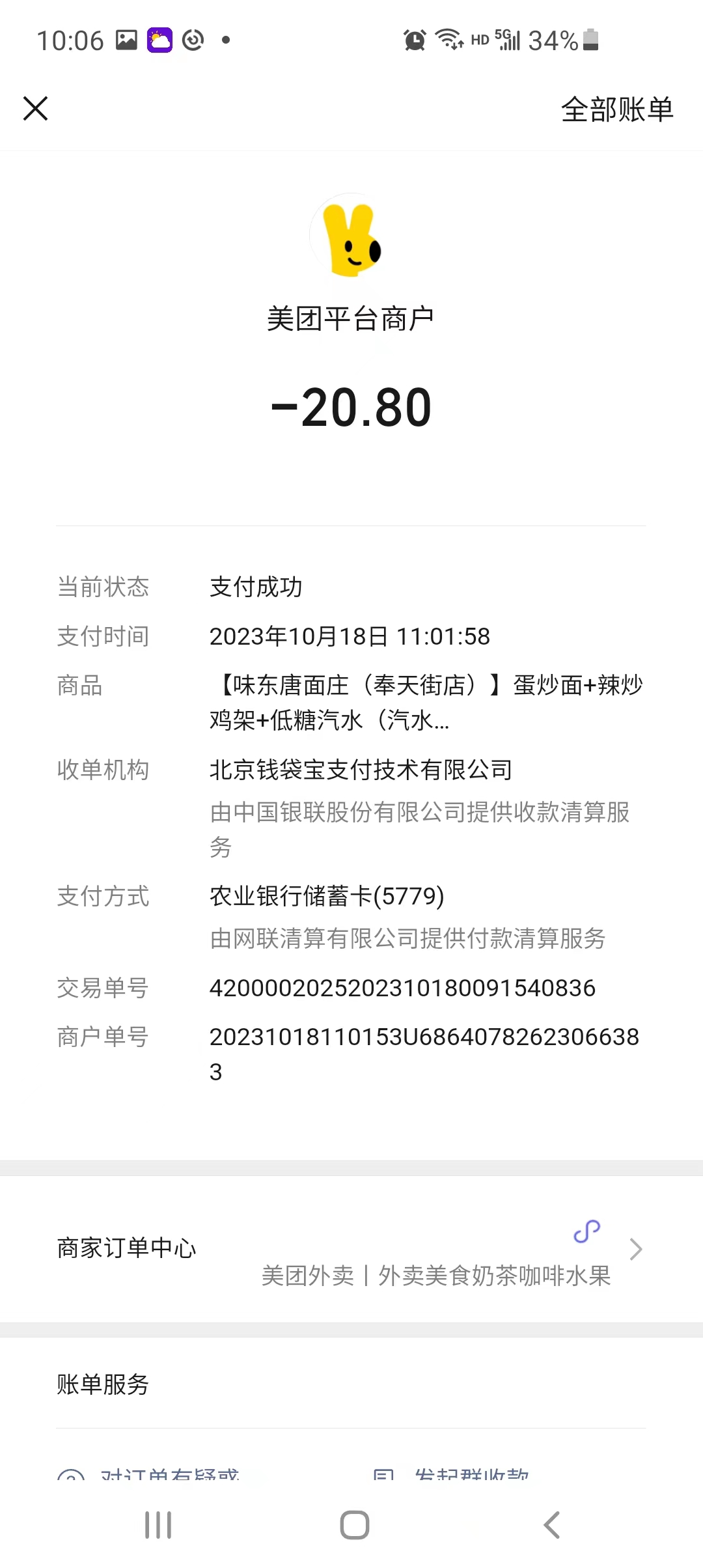Image resolution: width=703 pixels, height=1568 pixels.
Task: Open recent apps from navigation bar
Action: point(158,1525)
